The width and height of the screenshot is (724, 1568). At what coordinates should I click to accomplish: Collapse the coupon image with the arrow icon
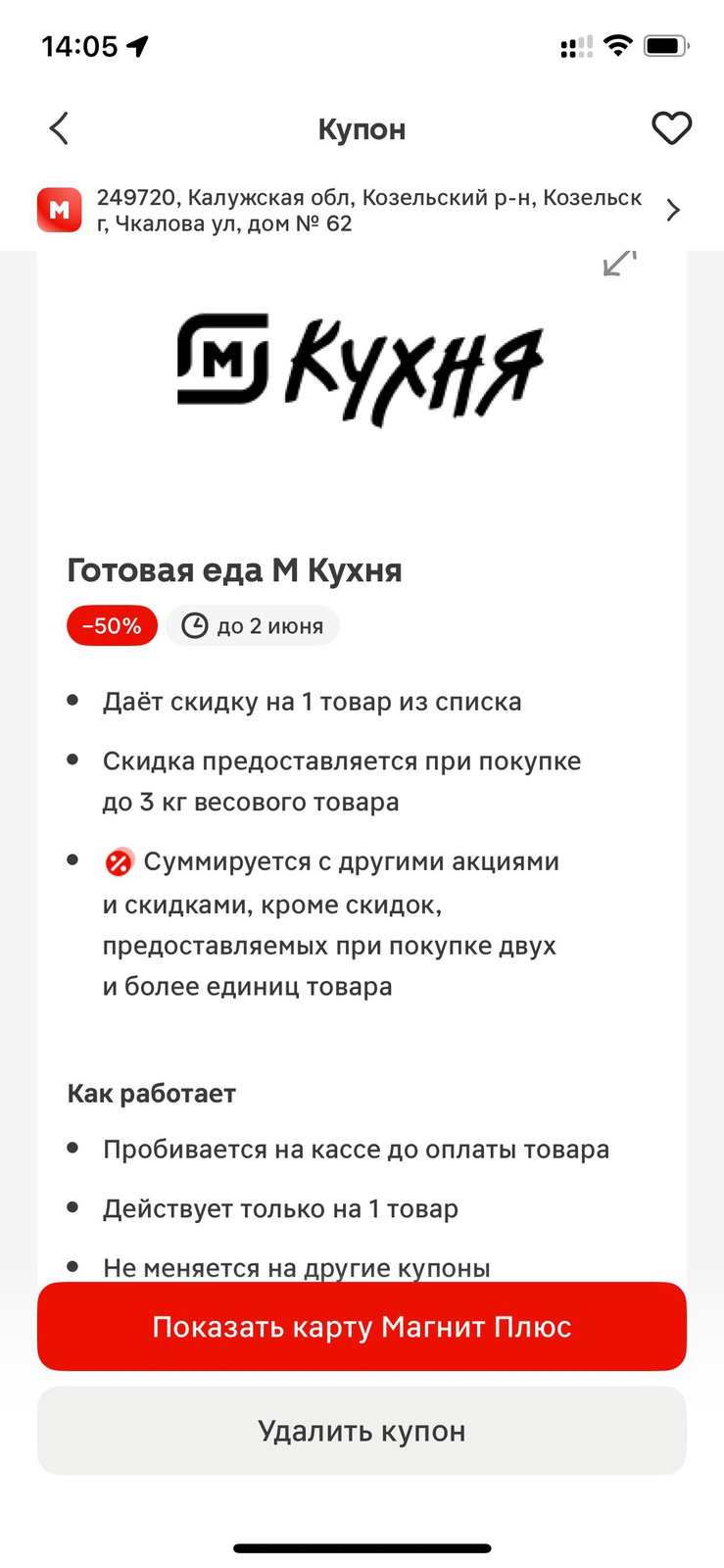pos(619,263)
